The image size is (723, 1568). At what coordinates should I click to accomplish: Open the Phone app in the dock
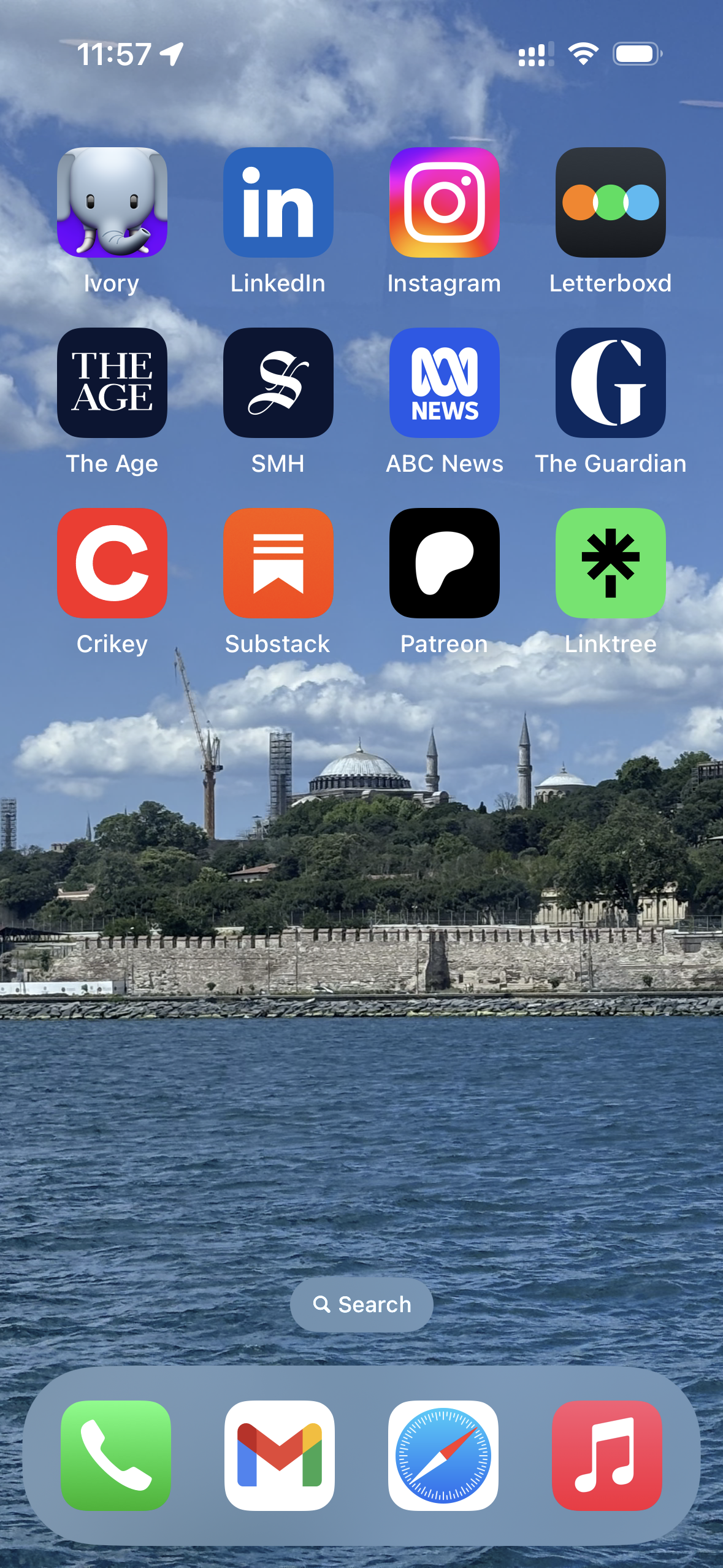[x=116, y=1456]
